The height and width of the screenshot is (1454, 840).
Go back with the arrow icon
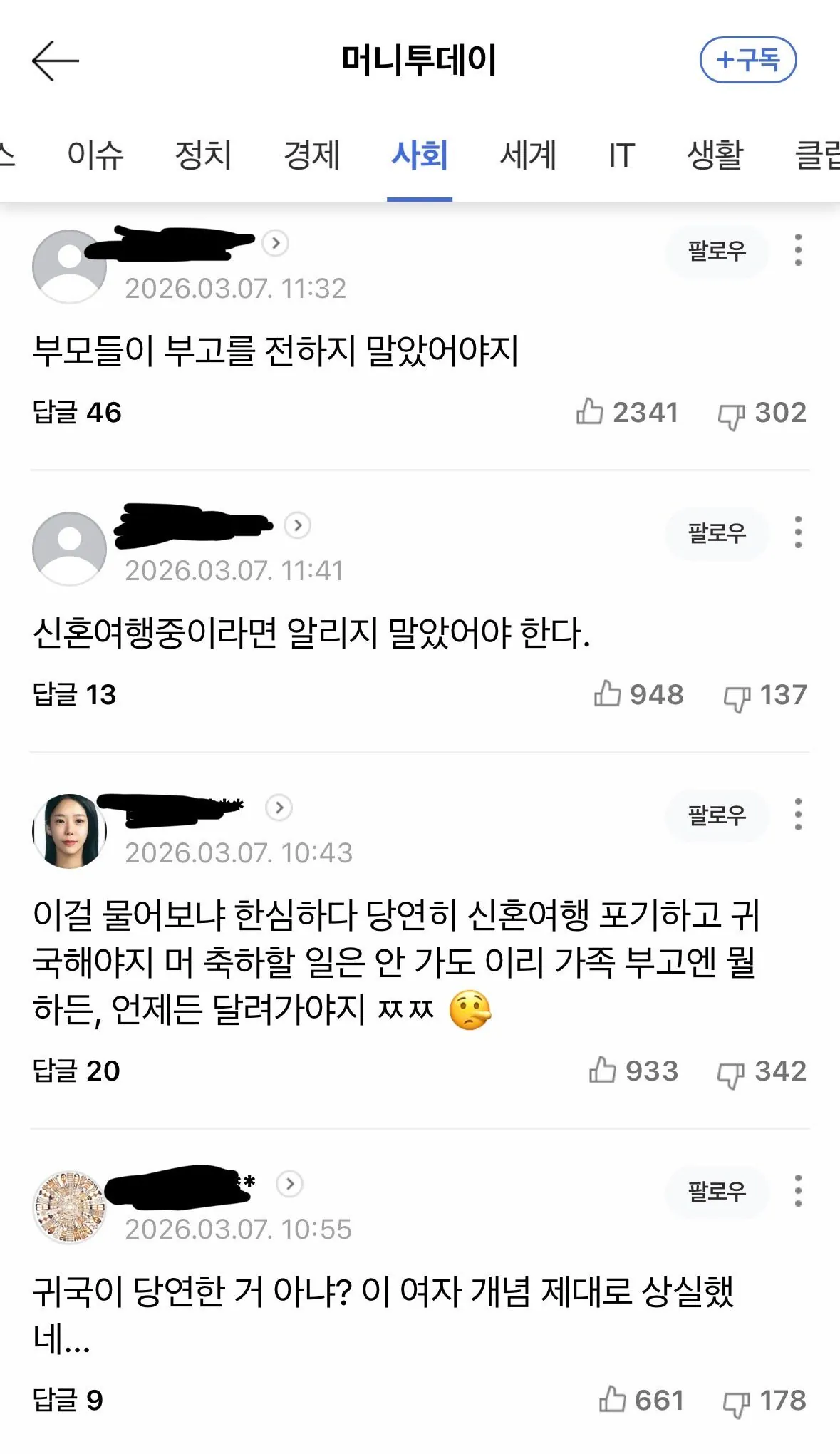pos(56,61)
